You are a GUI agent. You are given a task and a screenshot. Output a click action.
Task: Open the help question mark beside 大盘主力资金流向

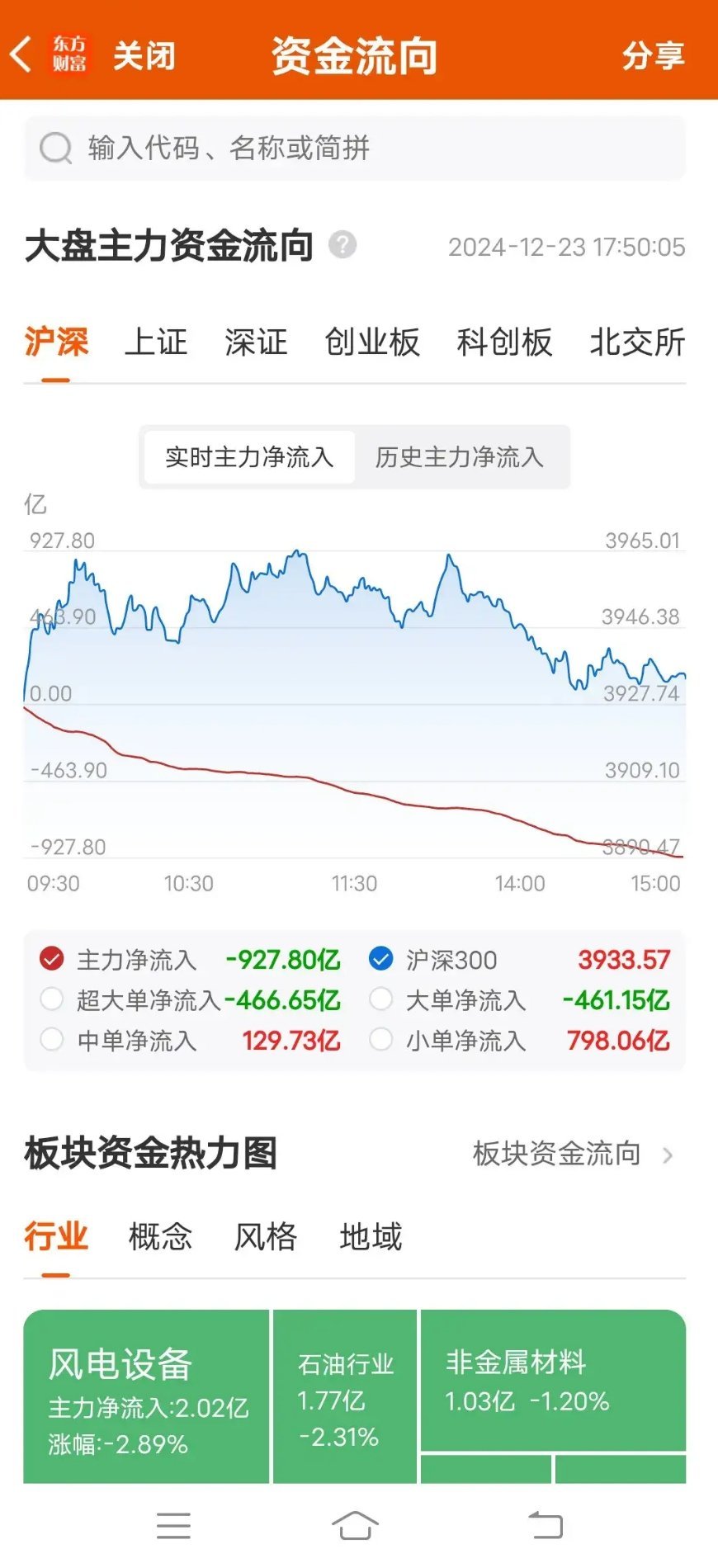click(344, 245)
